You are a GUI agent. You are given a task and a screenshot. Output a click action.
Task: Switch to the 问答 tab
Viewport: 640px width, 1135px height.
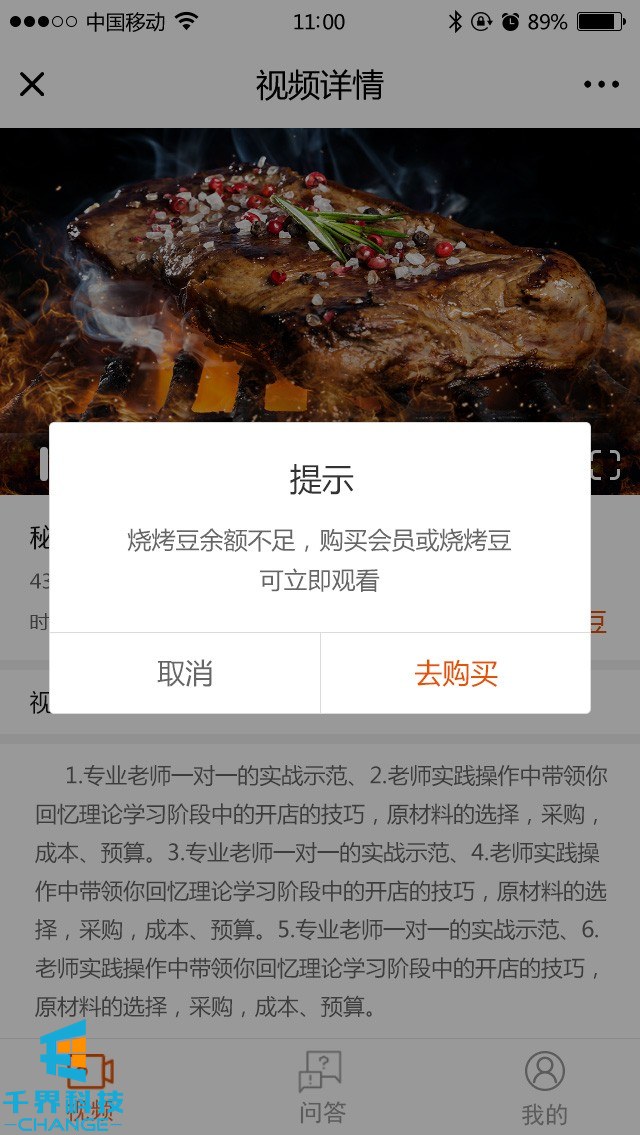[x=321, y=1086]
